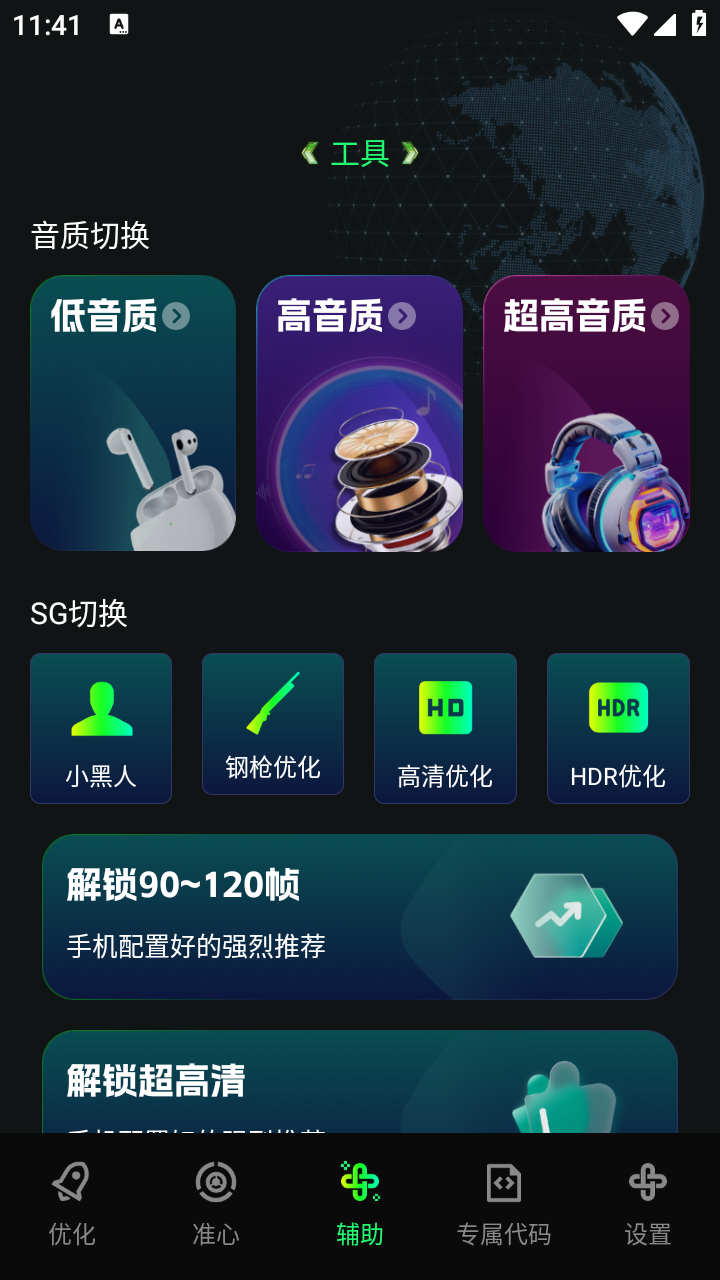Viewport: 720px width, 1280px height.
Task: Open the 高音质 card arrow
Action: tap(404, 316)
